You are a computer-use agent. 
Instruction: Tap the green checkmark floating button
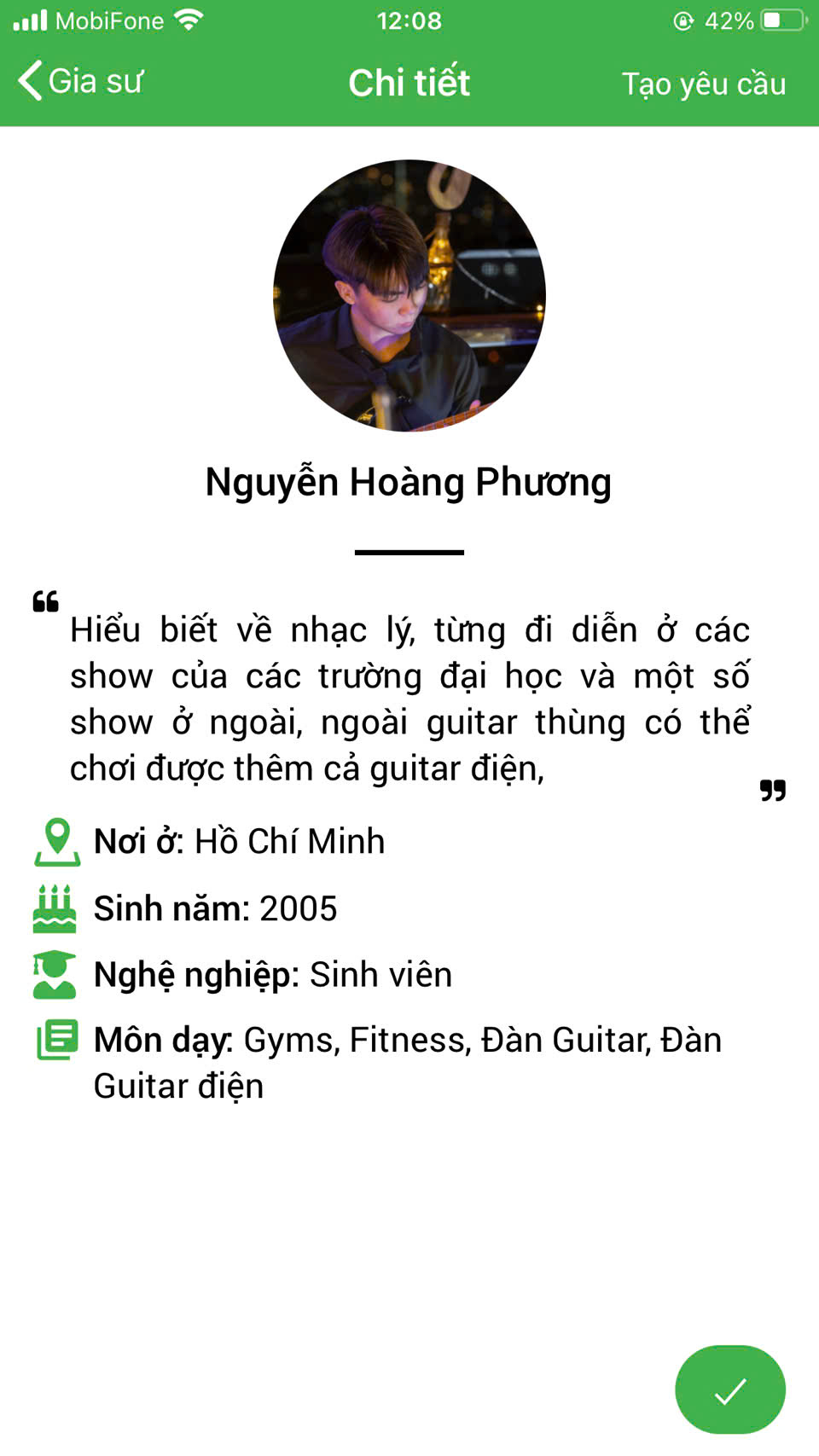pos(729,1389)
